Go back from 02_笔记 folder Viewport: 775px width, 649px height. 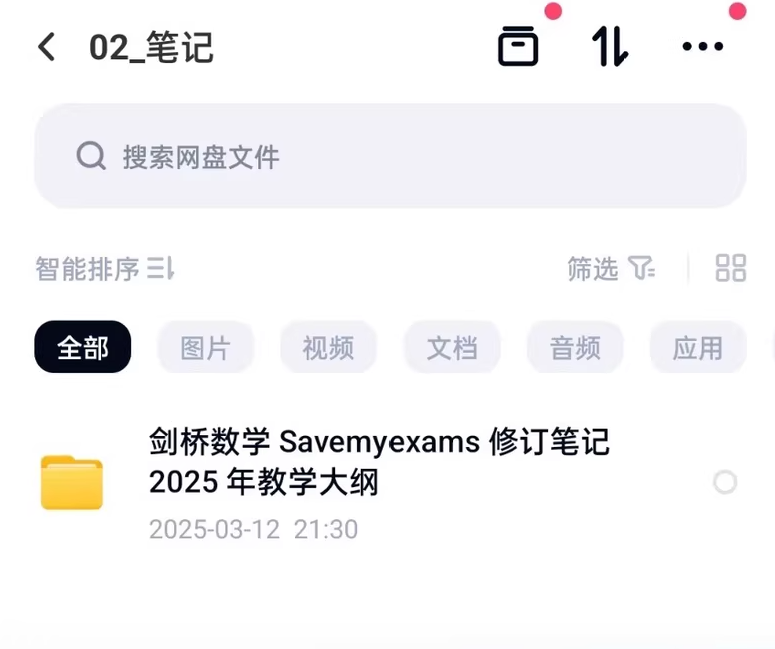tap(46, 47)
